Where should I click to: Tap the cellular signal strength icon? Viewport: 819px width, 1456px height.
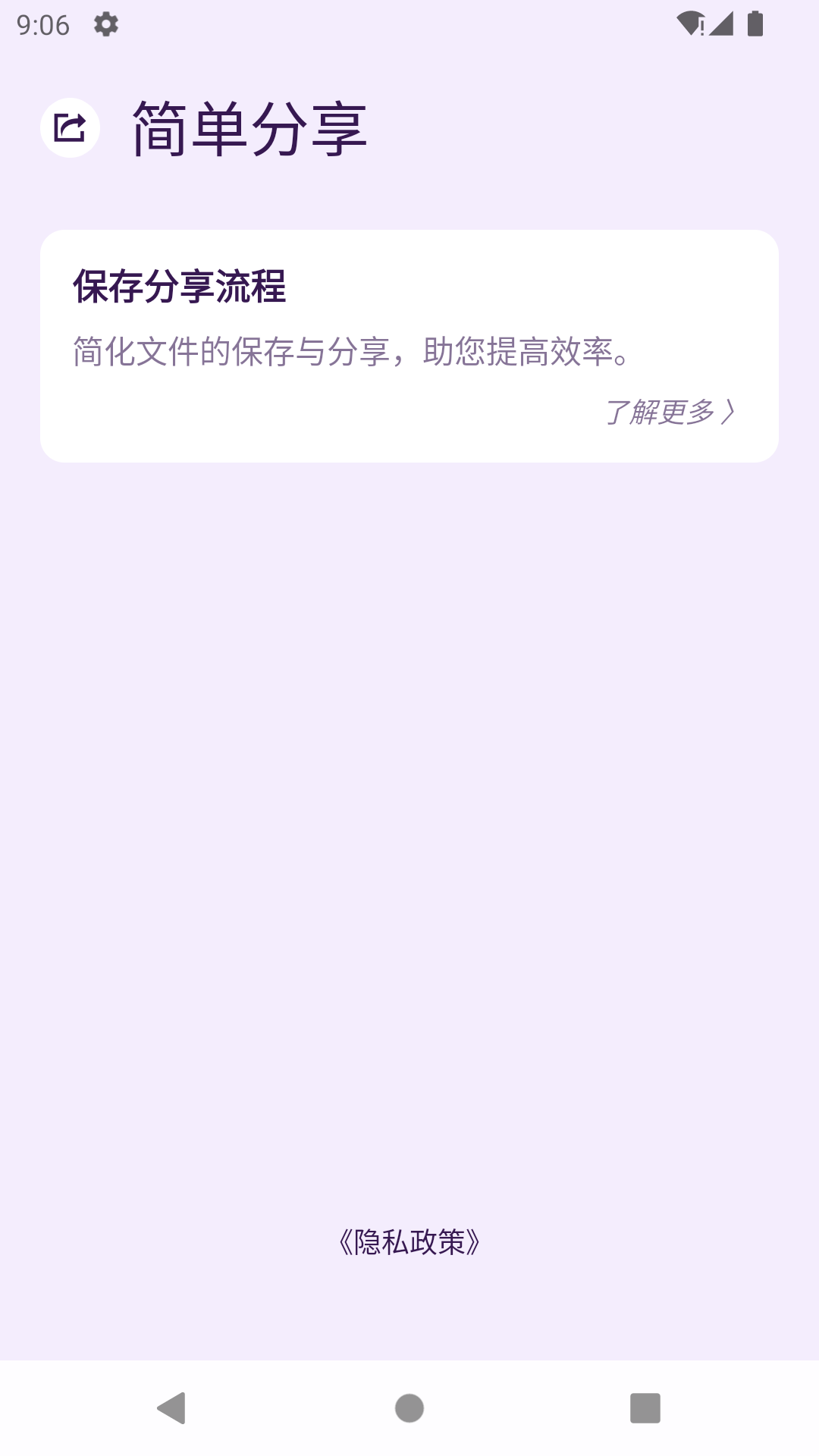[x=721, y=23]
